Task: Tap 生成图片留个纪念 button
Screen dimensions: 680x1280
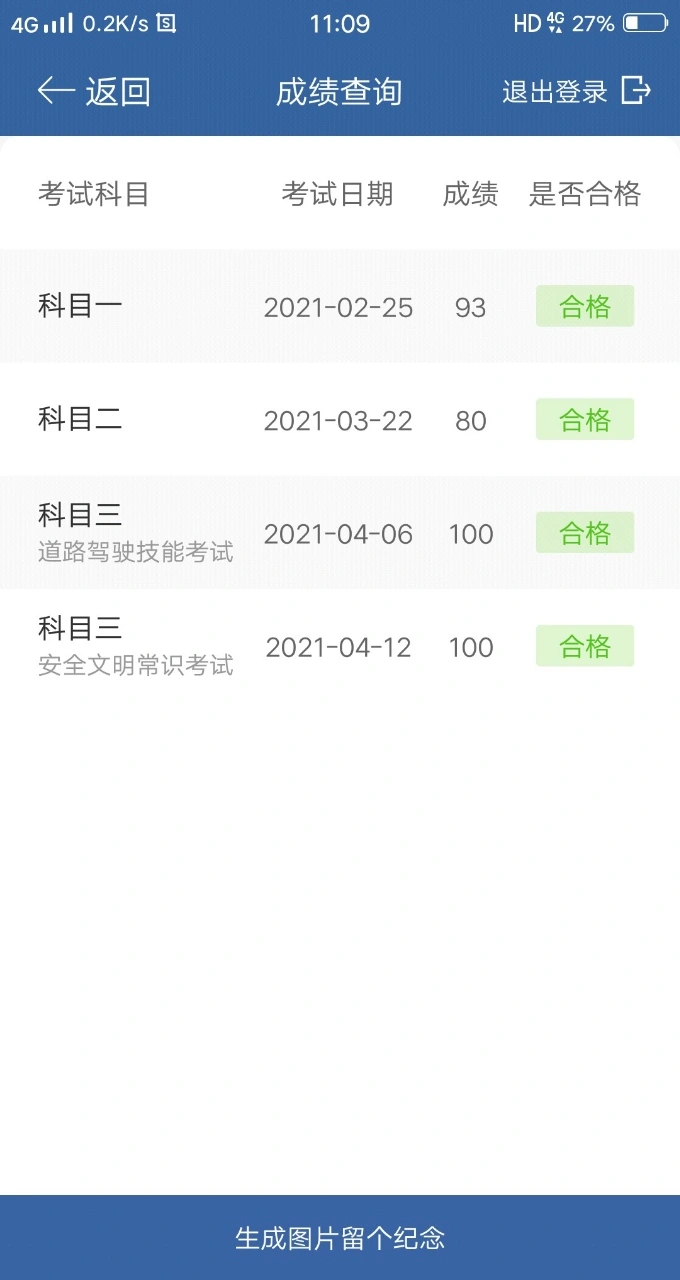Action: pos(340,1238)
